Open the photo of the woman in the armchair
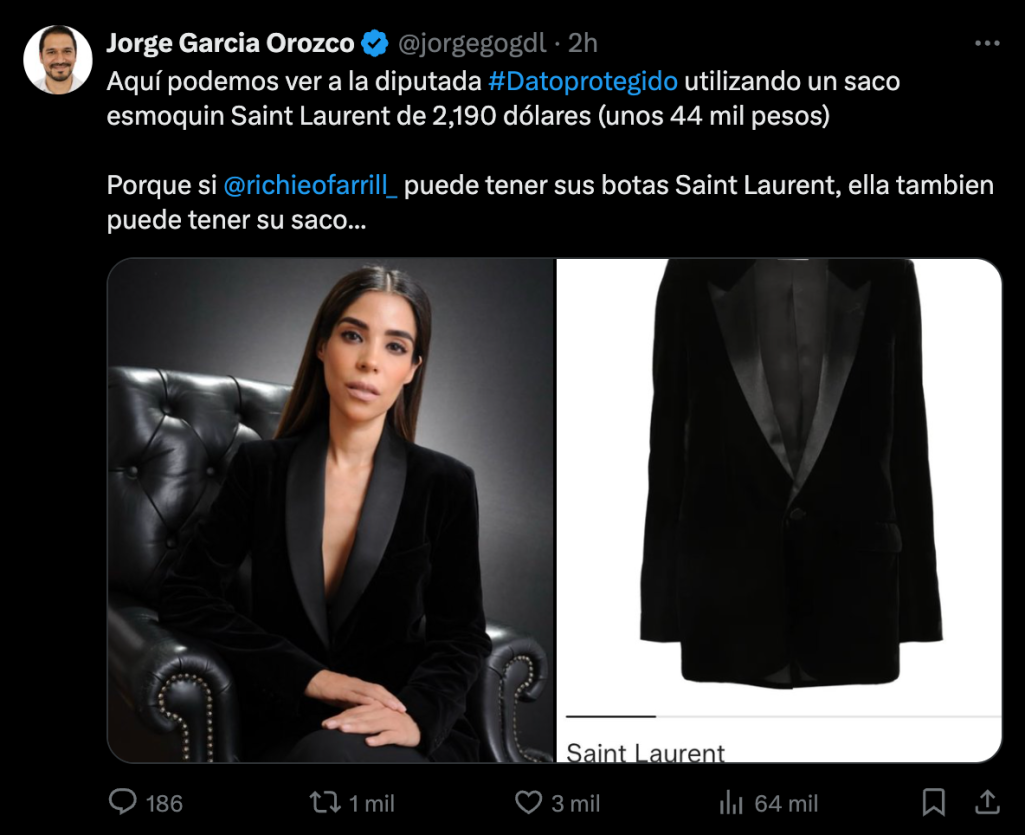The image size is (1025, 835). point(330,510)
